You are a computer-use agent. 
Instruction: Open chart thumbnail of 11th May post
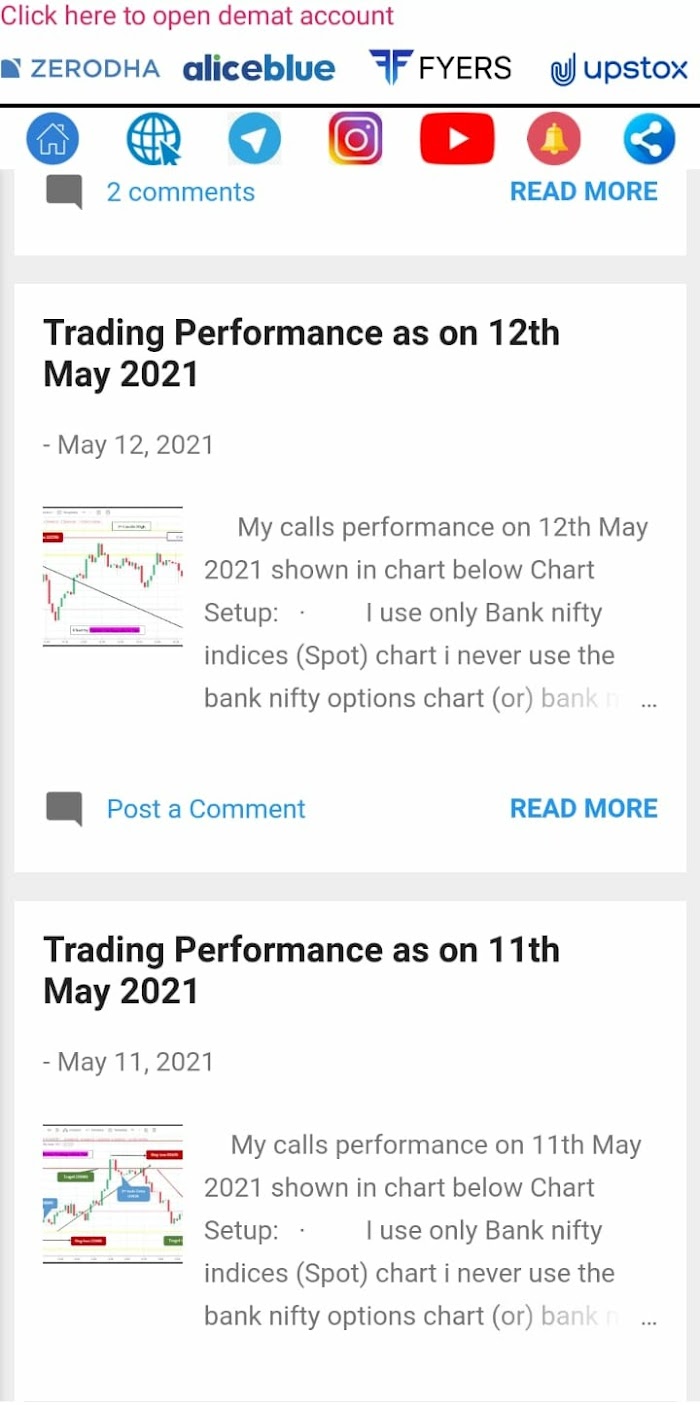(113, 1194)
